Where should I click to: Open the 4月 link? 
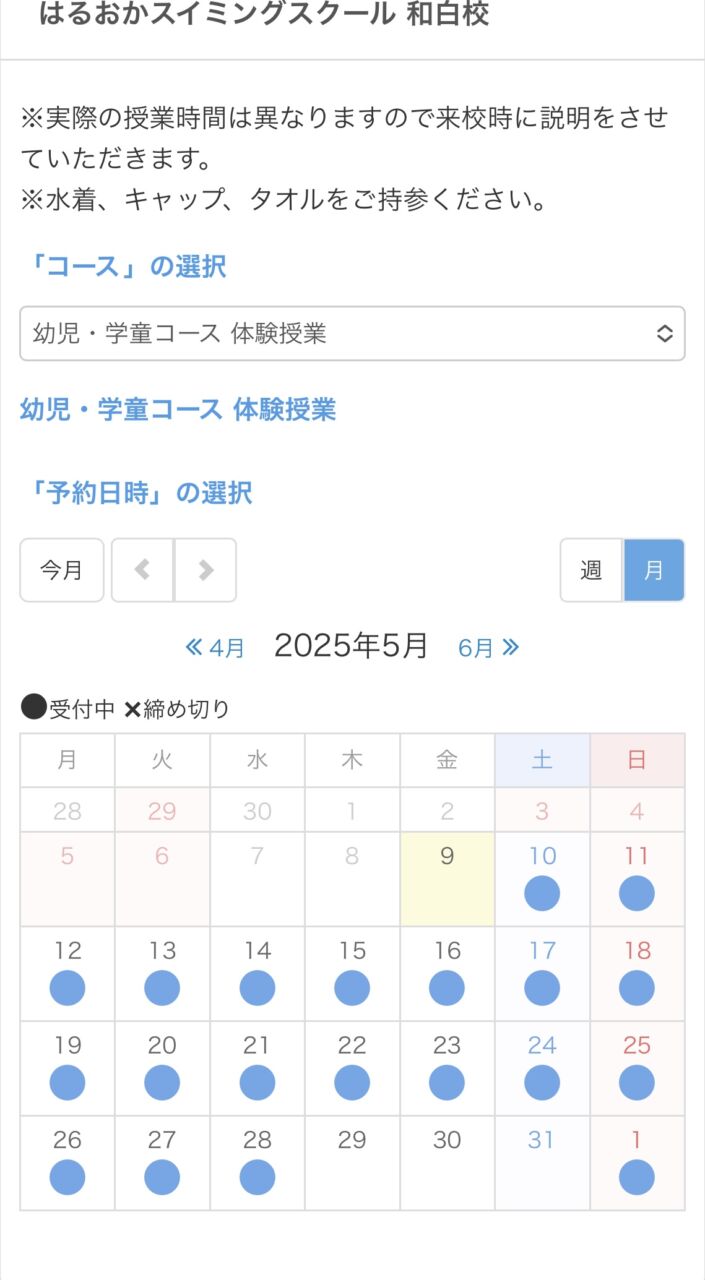point(215,647)
